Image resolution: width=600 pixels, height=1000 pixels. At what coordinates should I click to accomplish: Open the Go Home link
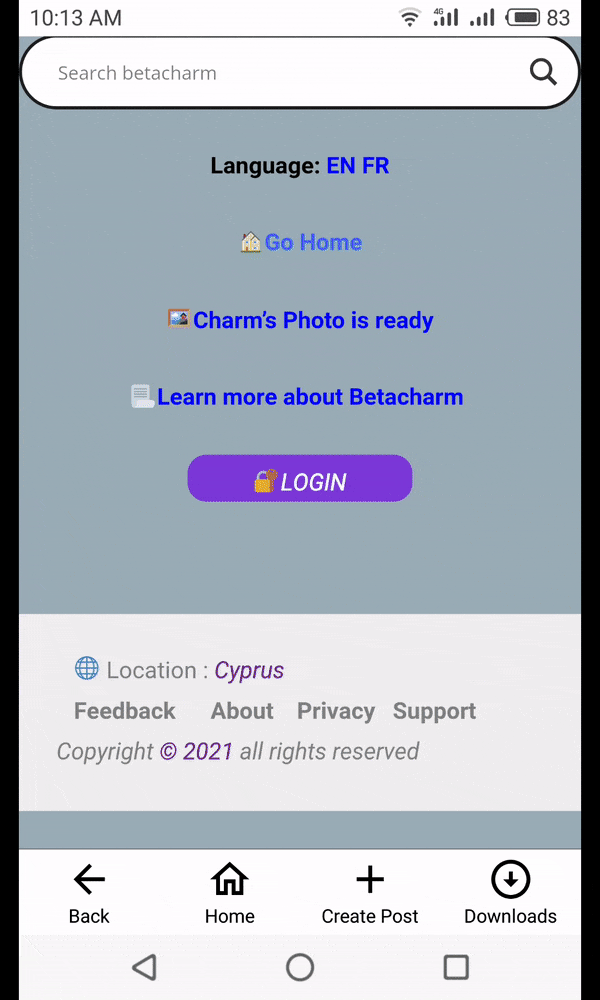coord(312,243)
